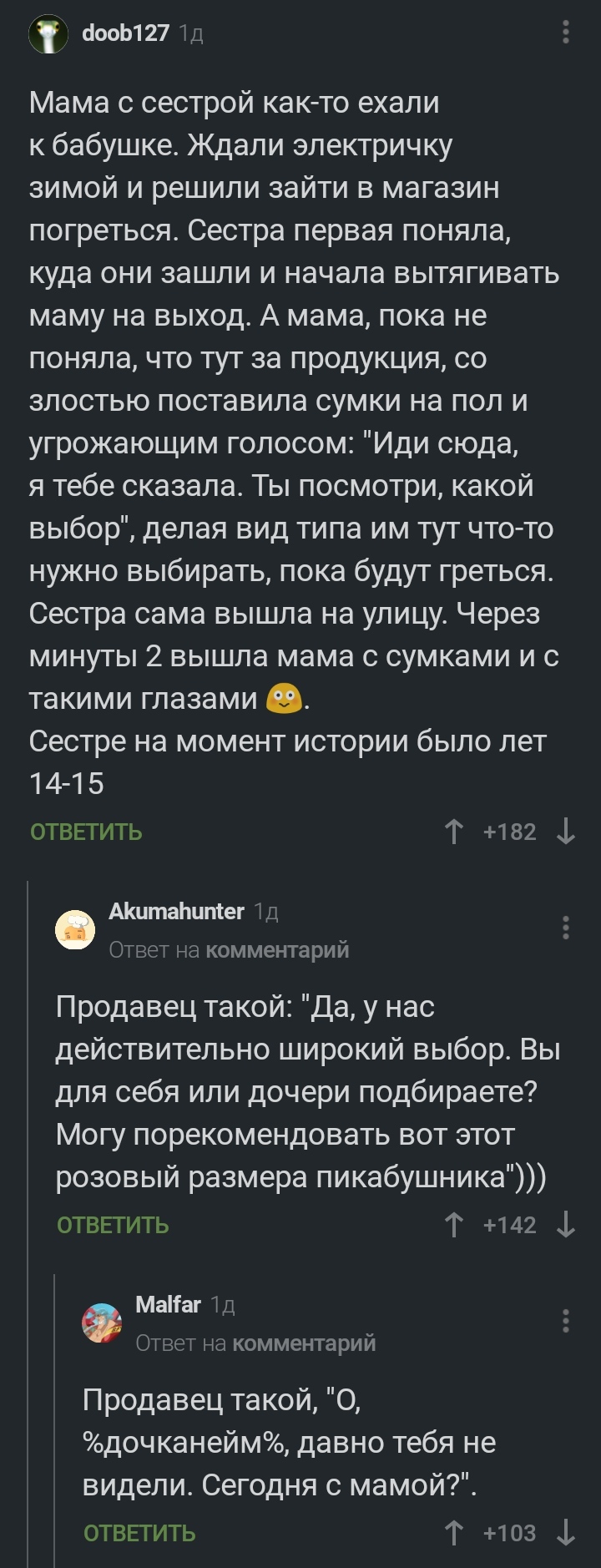Reply to doob127's comment
The height and width of the screenshot is (1568, 601).
(x=86, y=832)
